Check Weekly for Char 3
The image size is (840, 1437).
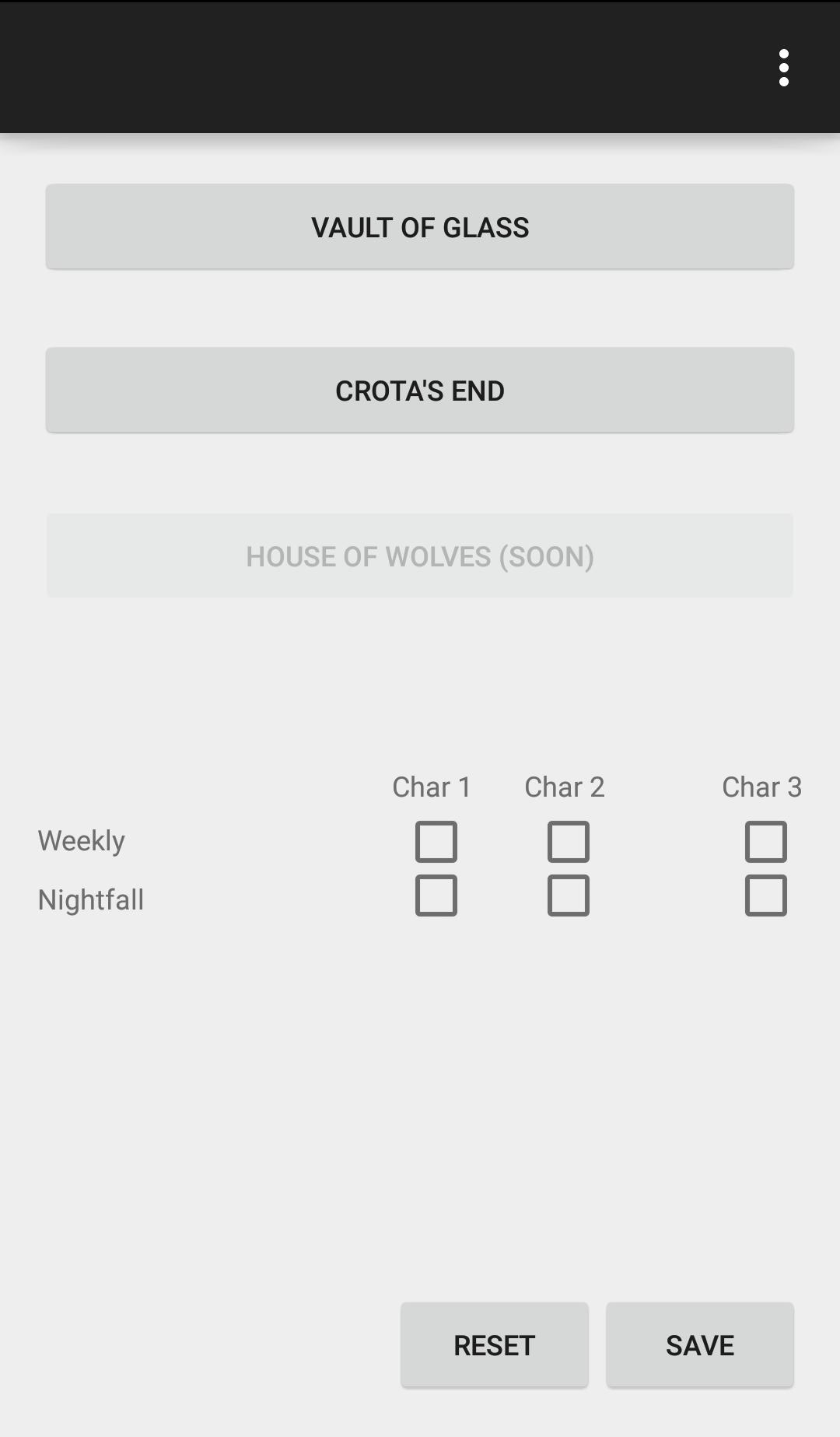click(x=765, y=842)
